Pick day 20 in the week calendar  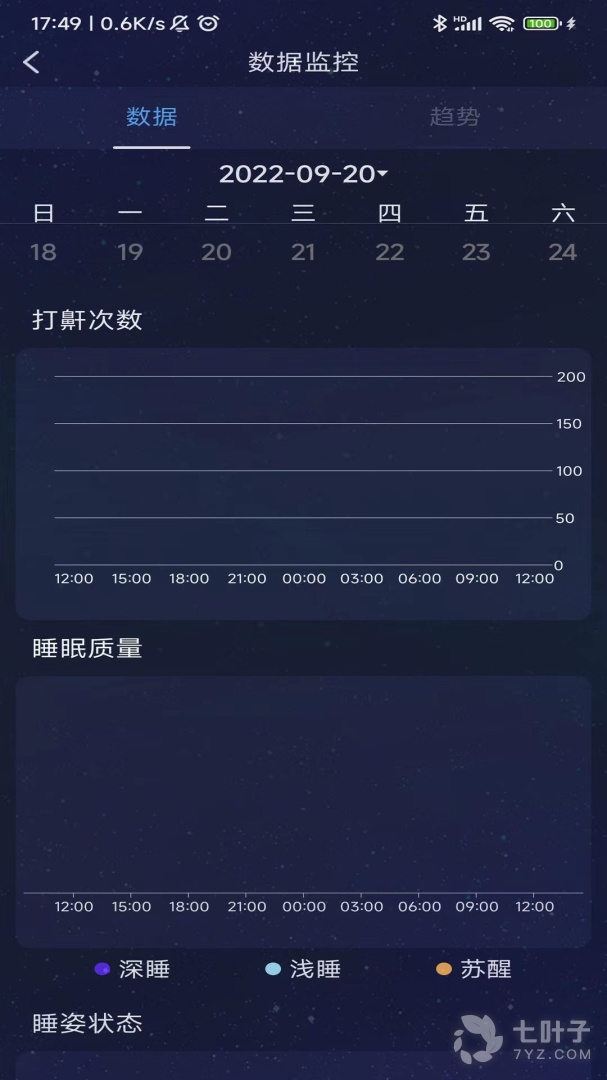pos(216,251)
